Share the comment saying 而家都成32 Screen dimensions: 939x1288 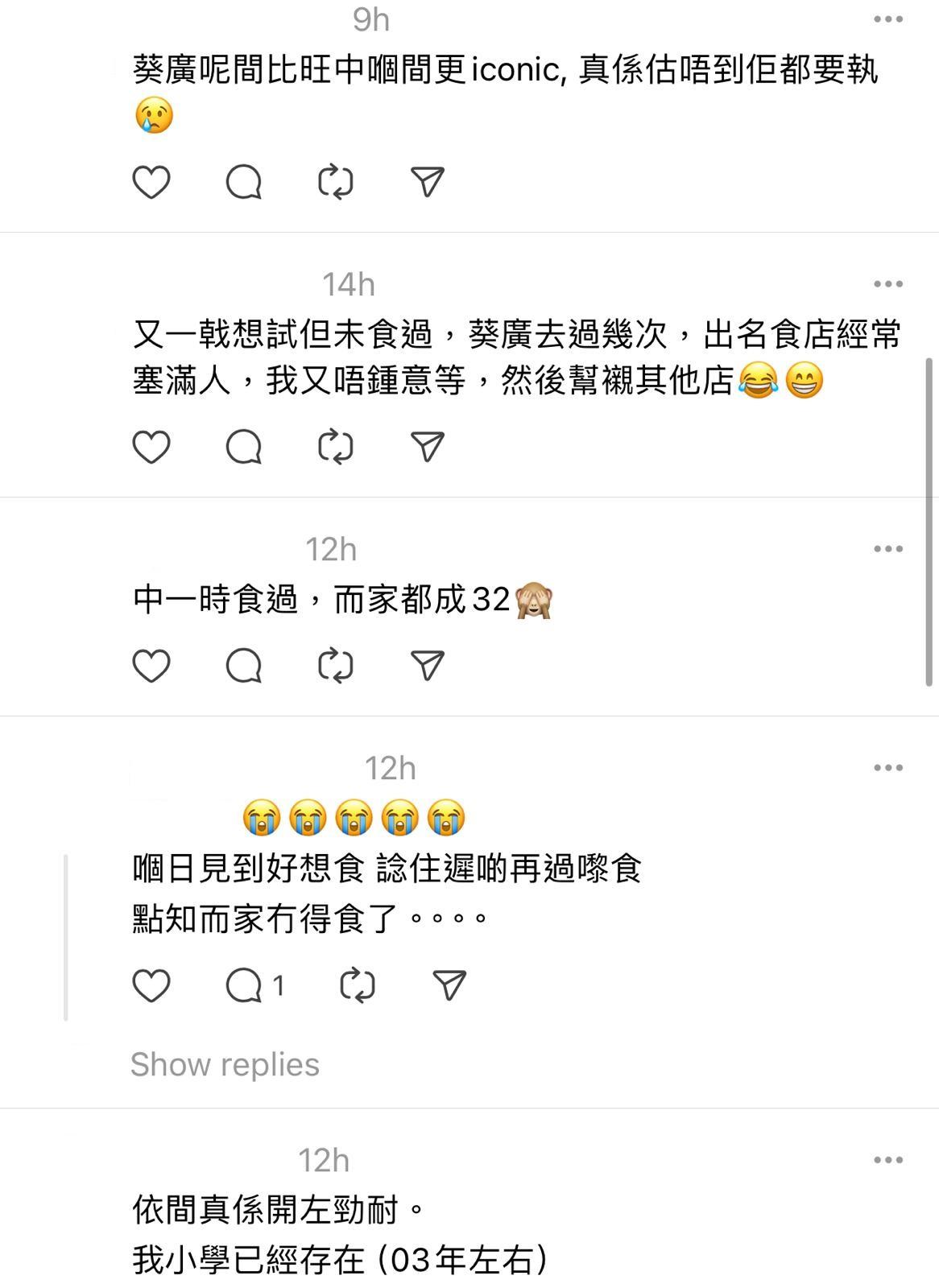pos(428,666)
